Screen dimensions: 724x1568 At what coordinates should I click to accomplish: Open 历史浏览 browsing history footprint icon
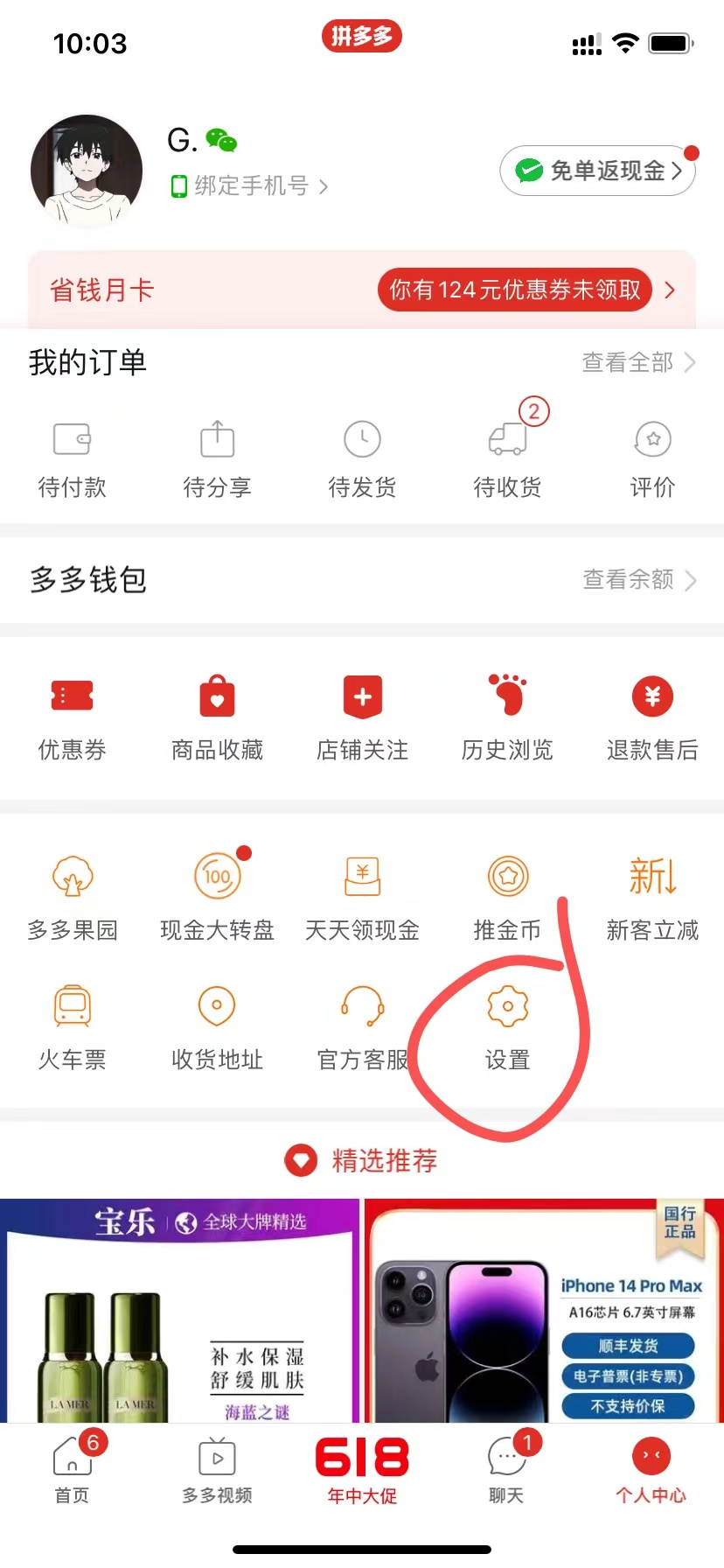click(x=507, y=696)
